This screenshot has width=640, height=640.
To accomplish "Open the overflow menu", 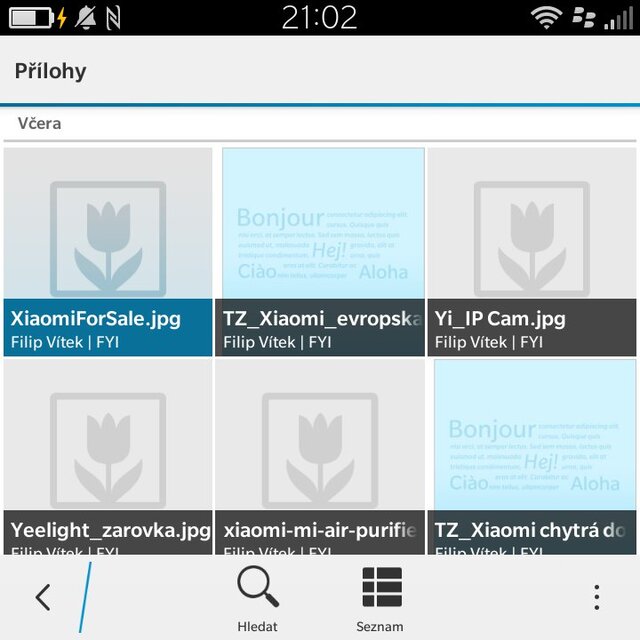I will [596, 598].
